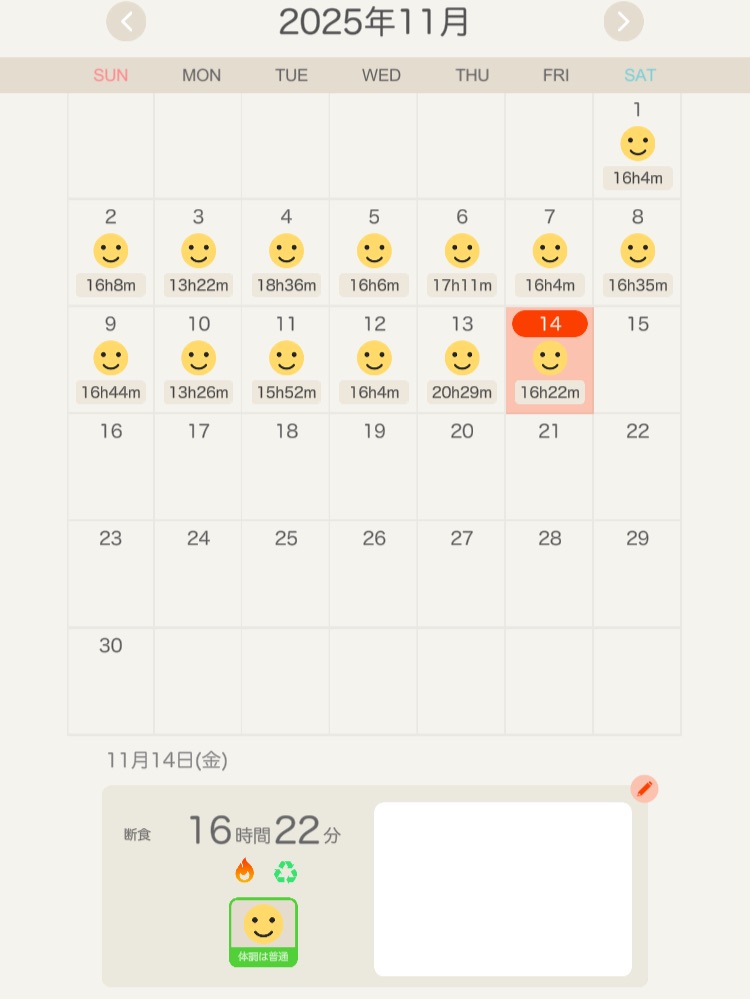Viewport: 750px width, 999px height.
Task: Go to the previous month
Action: pos(126,21)
